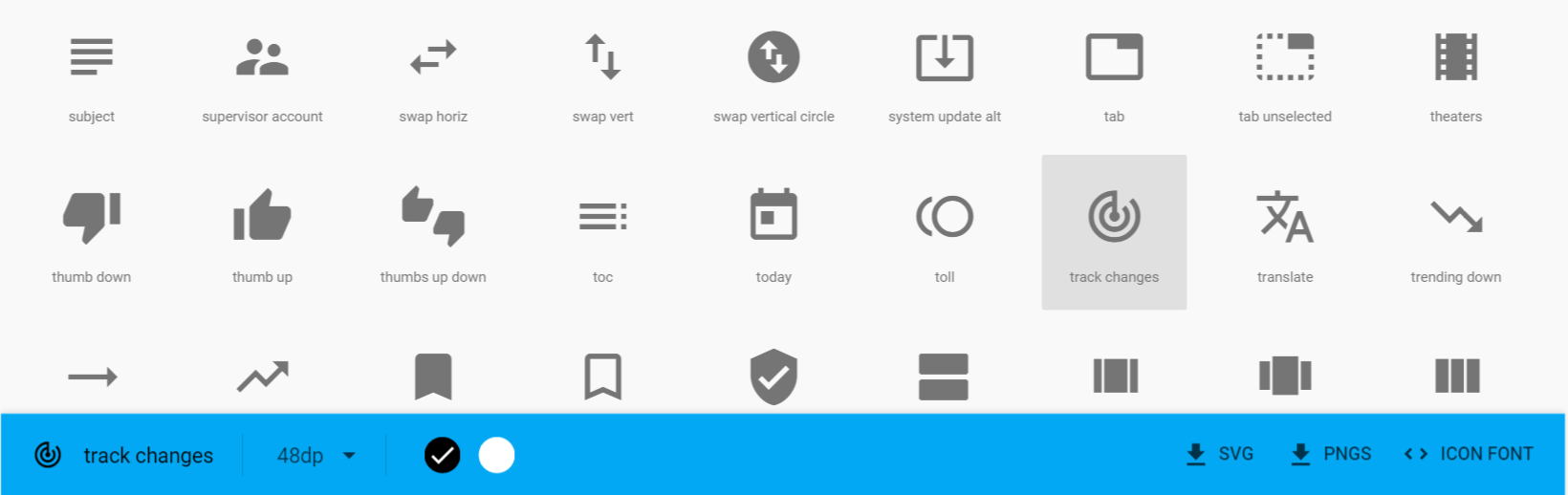Select the tab unselected icon
Screen dimensions: 1568x495
[x=1285, y=57]
